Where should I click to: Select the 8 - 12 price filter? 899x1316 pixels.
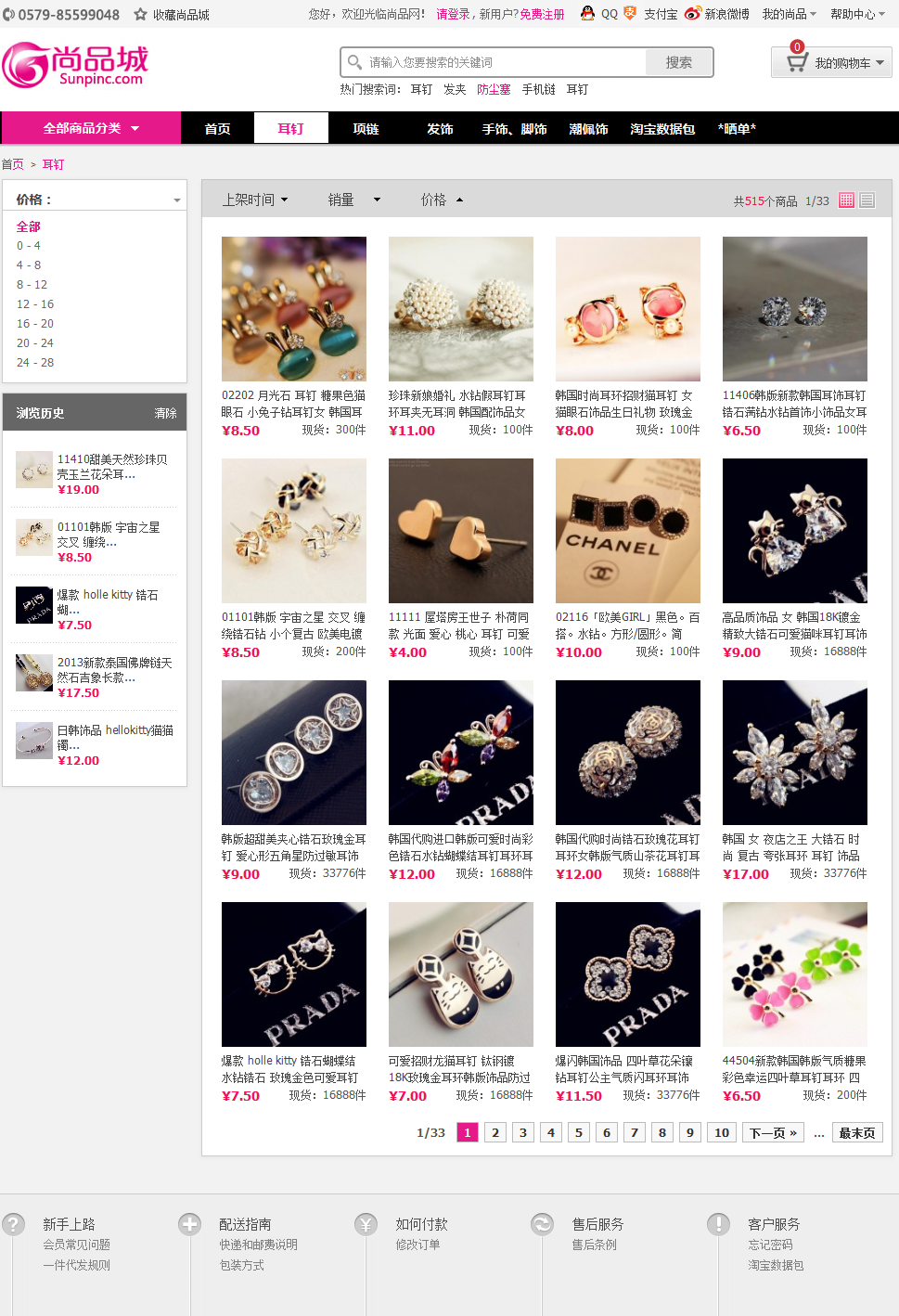pyautogui.click(x=32, y=285)
